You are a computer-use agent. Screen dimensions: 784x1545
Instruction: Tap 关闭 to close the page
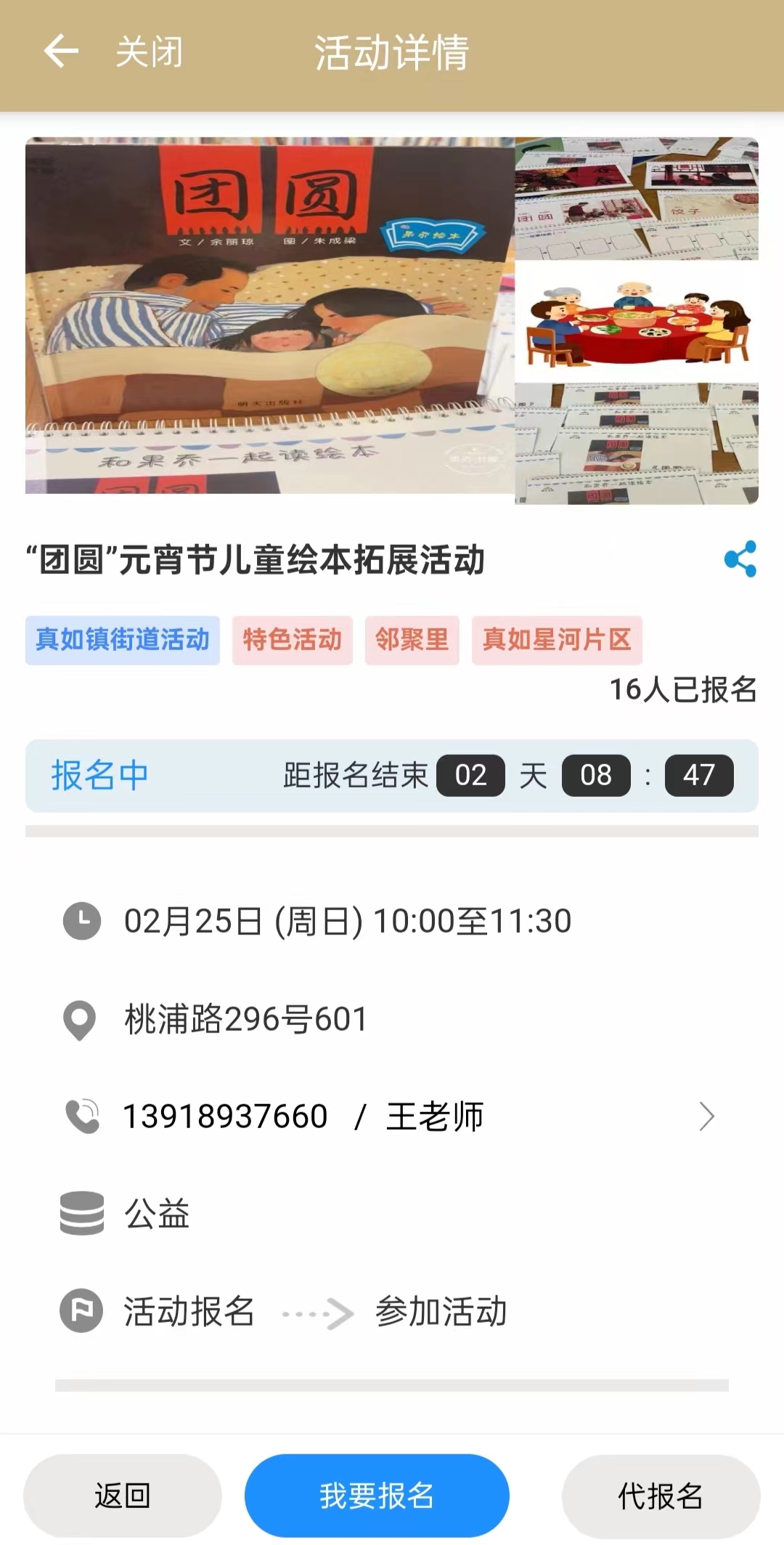point(150,52)
